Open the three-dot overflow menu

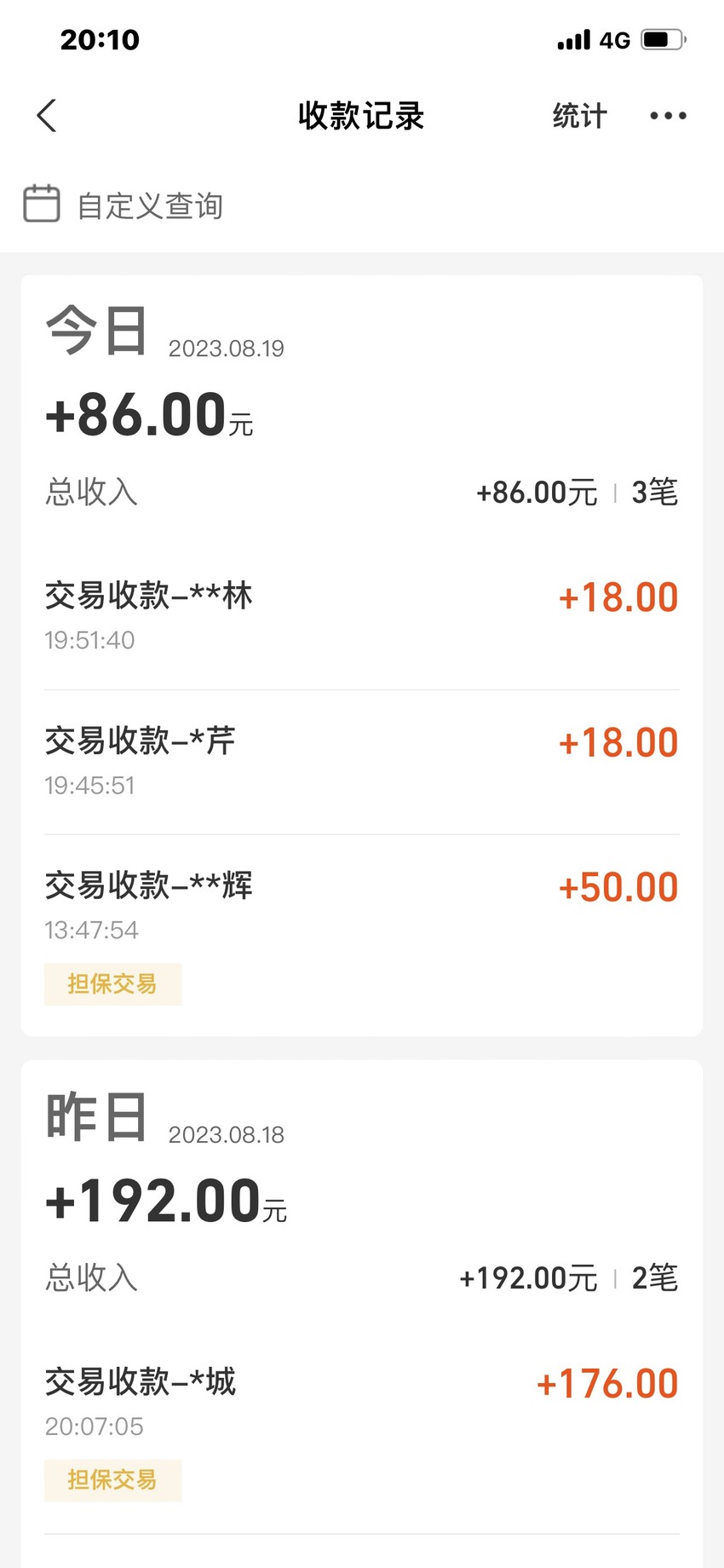point(668,116)
